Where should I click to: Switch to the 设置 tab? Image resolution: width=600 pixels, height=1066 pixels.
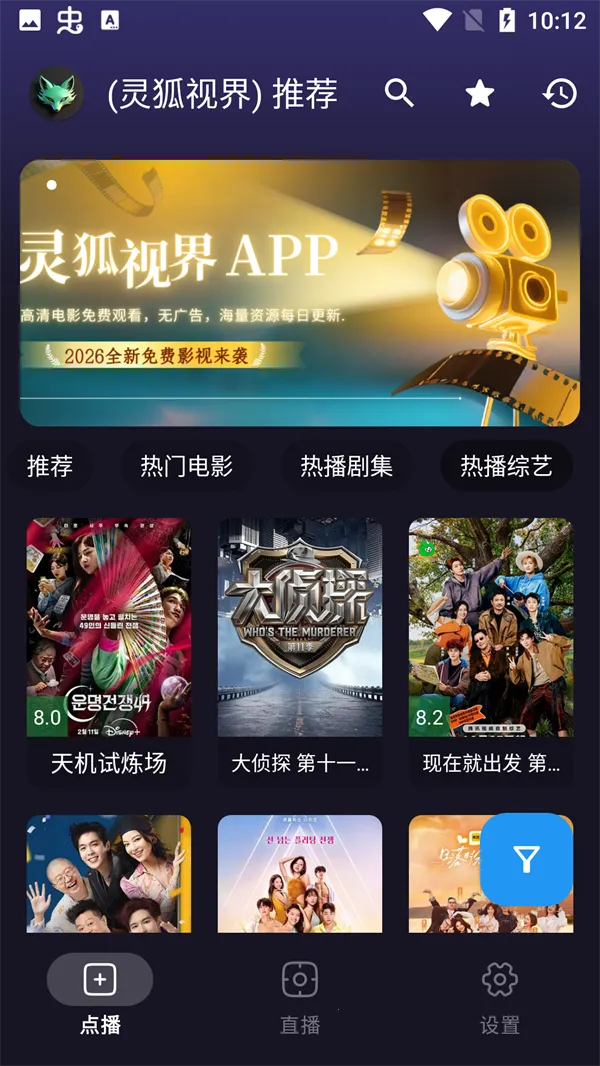tap(500, 995)
